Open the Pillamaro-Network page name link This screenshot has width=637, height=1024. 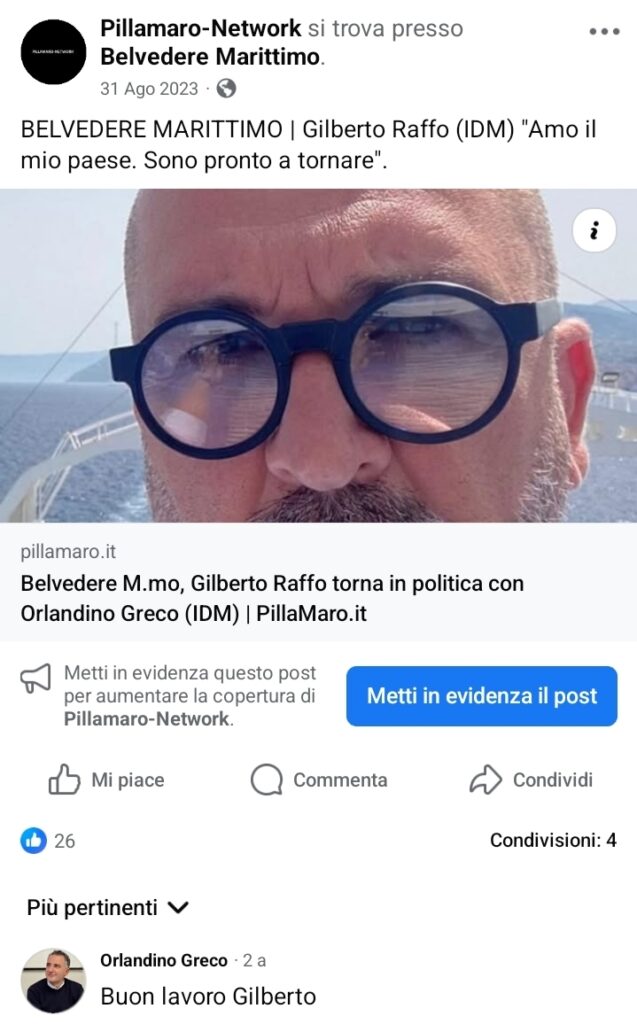coord(200,29)
